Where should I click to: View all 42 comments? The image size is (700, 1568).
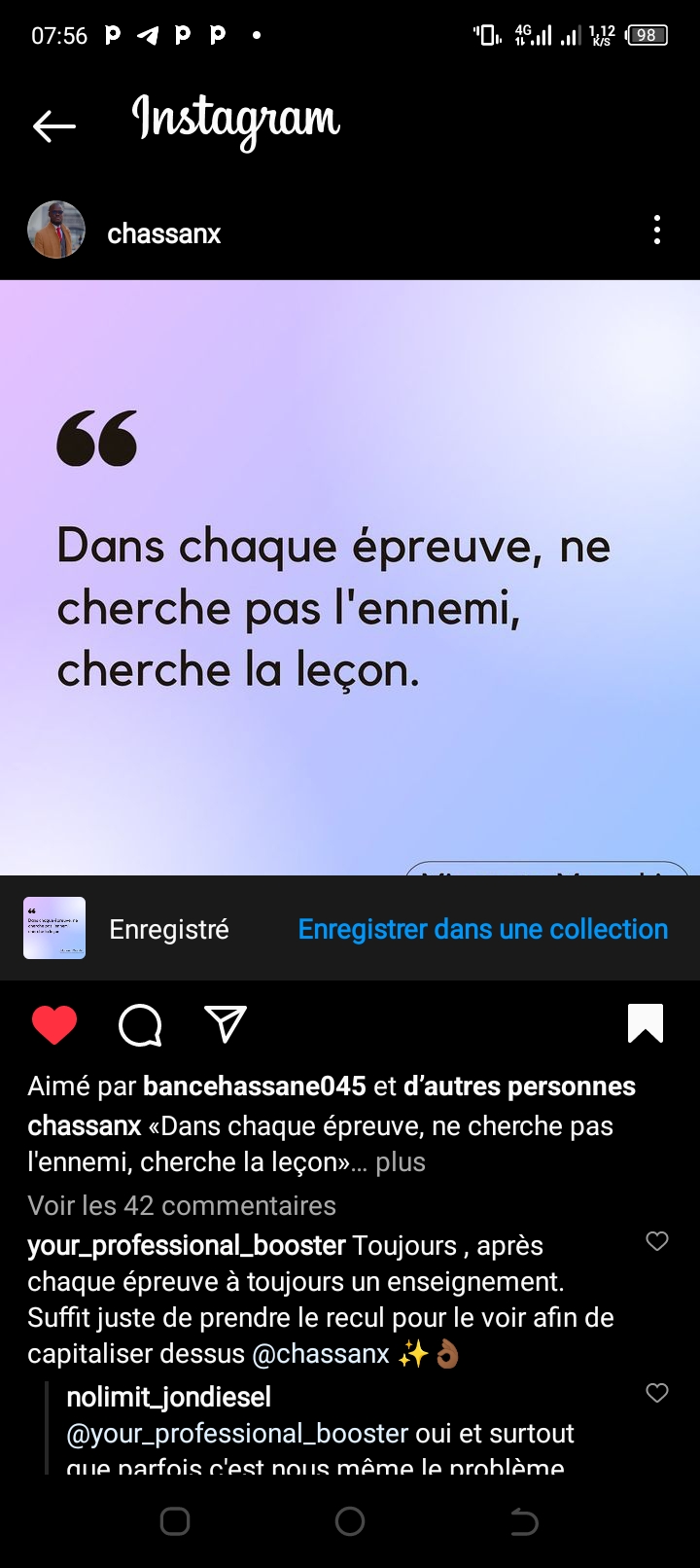[x=182, y=1206]
